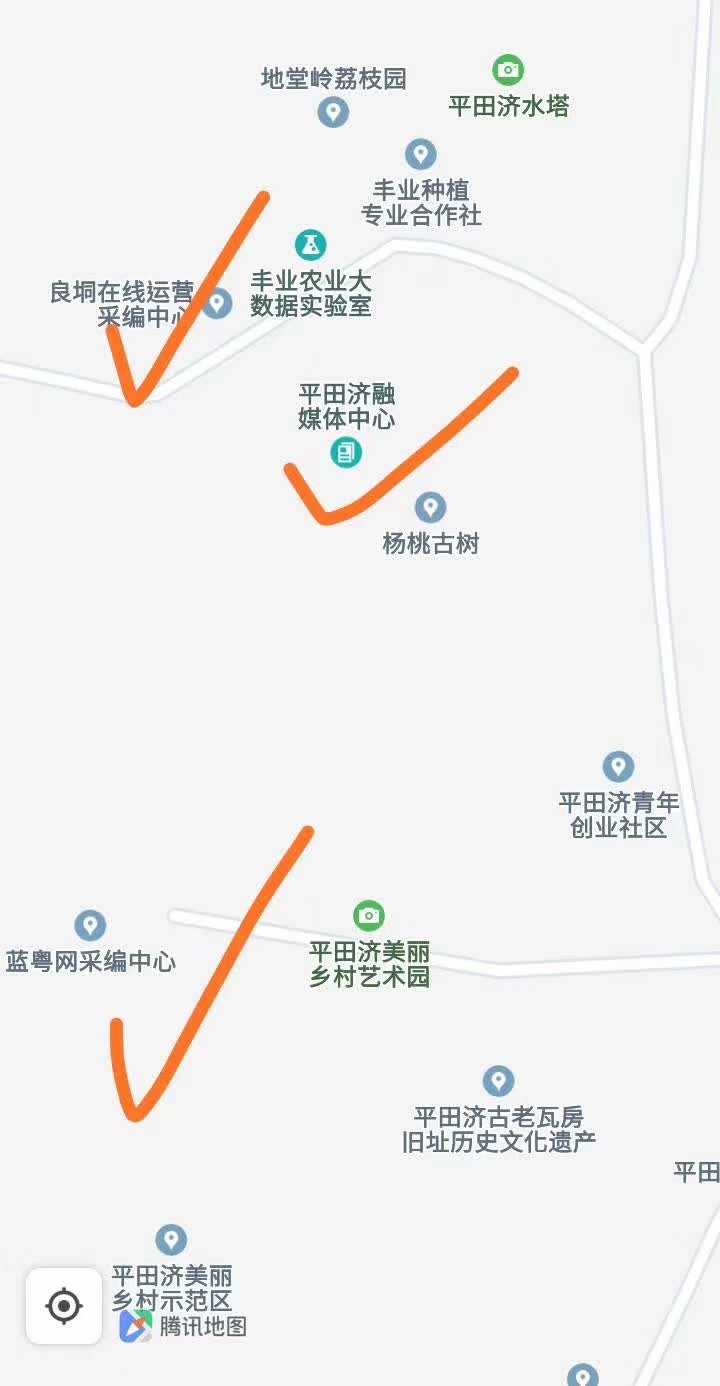Center the map on my current location
Screen dimensions: 720x1386
click(64, 1306)
